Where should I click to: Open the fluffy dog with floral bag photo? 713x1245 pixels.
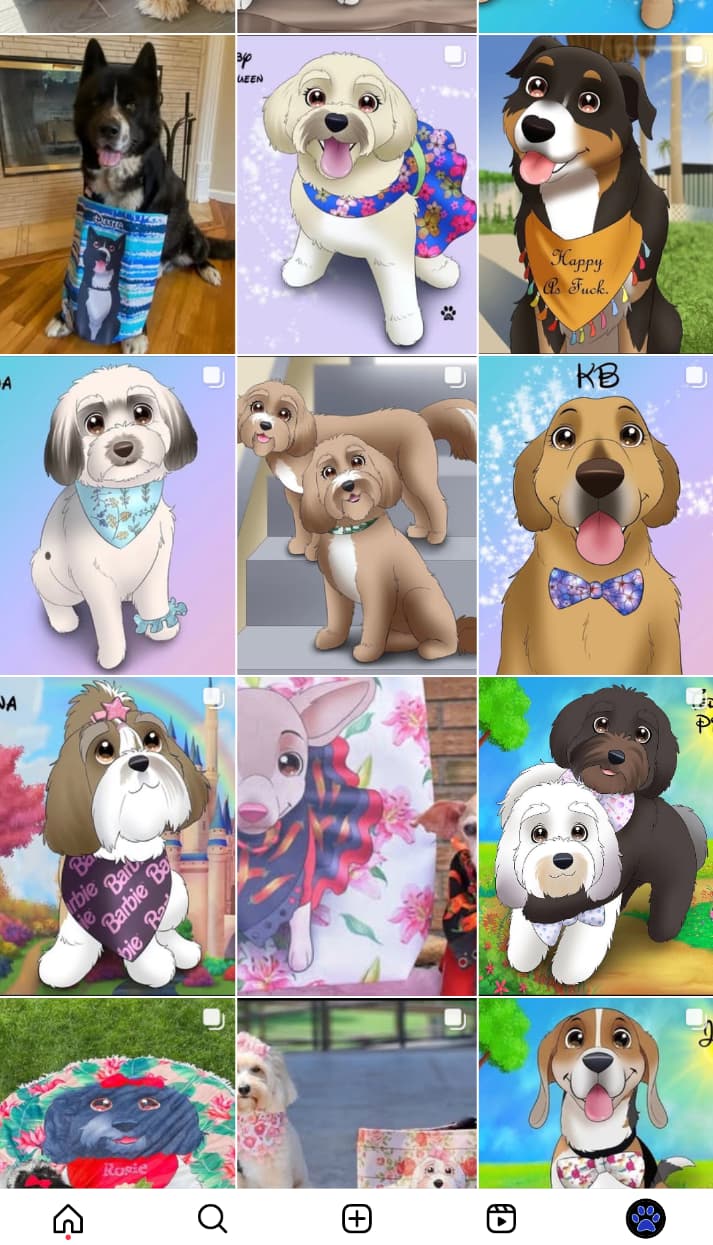pyautogui.click(x=357, y=1093)
